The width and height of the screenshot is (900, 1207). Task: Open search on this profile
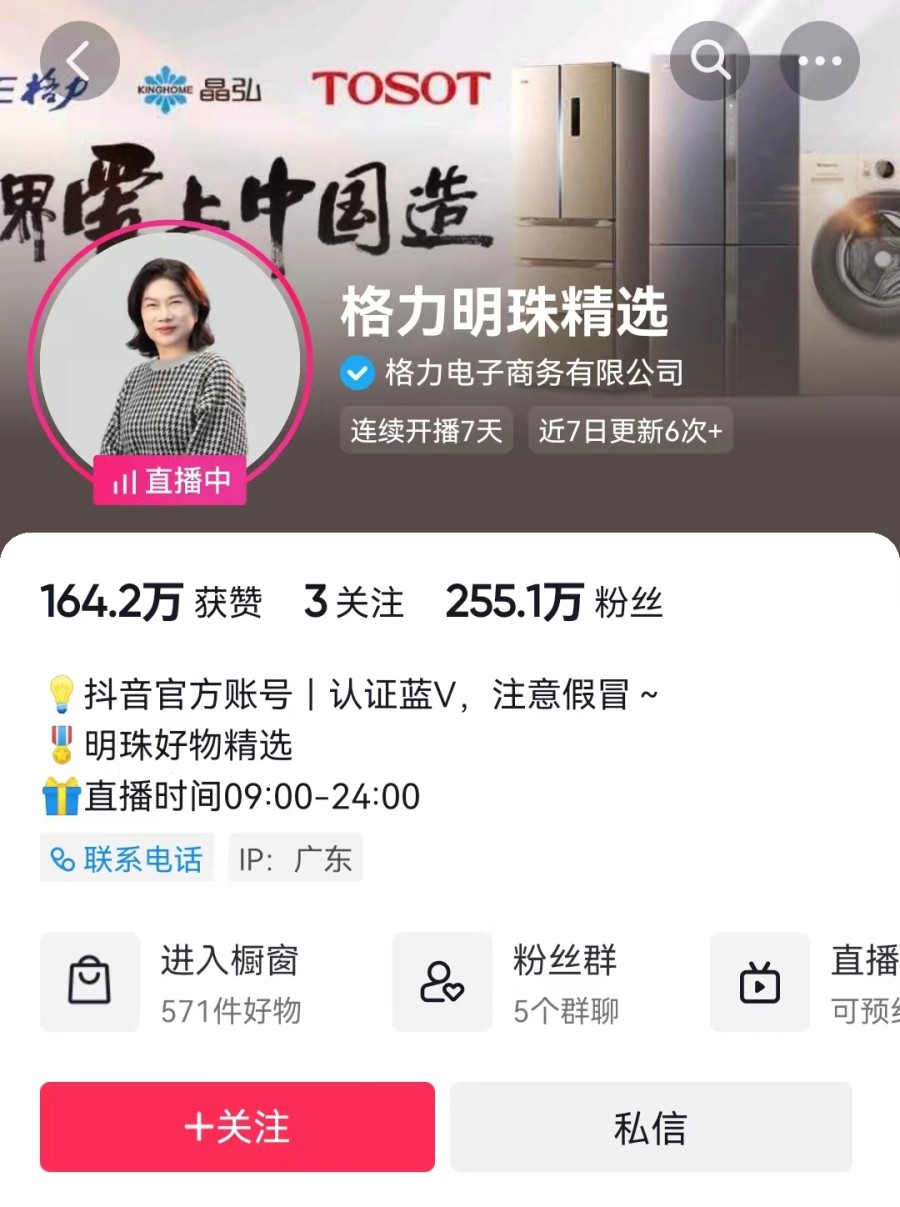click(x=710, y=61)
